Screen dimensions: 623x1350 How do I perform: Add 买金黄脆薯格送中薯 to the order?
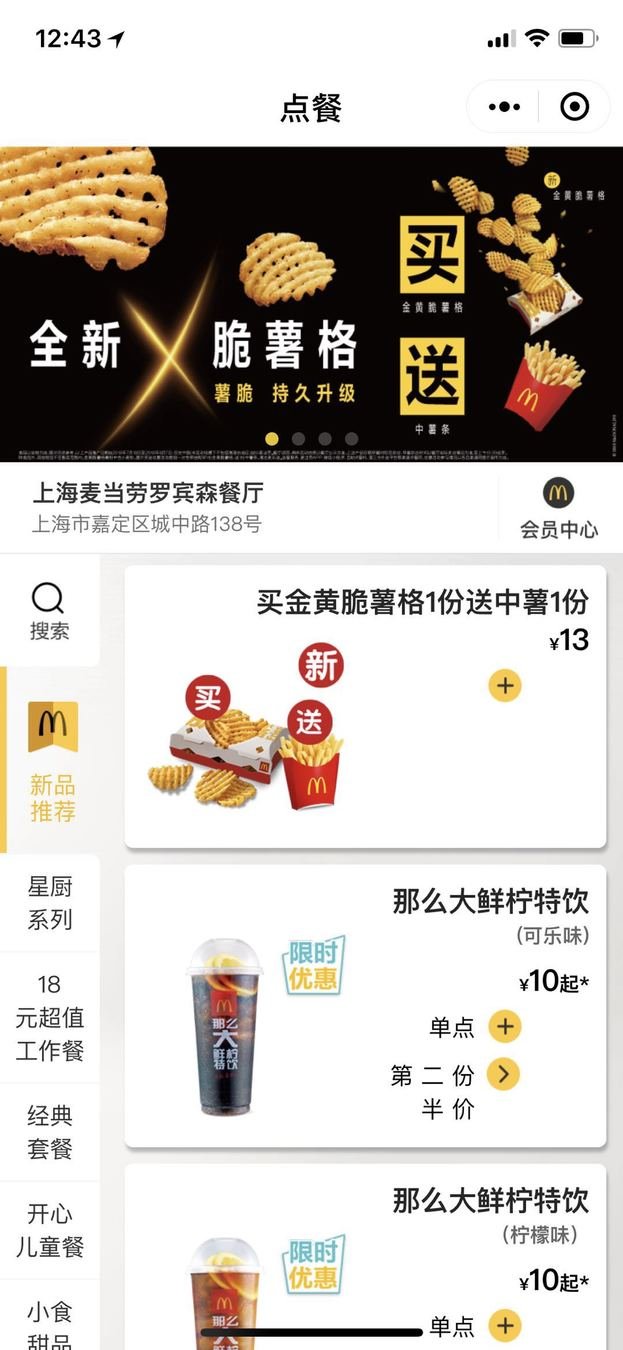pyautogui.click(x=505, y=686)
